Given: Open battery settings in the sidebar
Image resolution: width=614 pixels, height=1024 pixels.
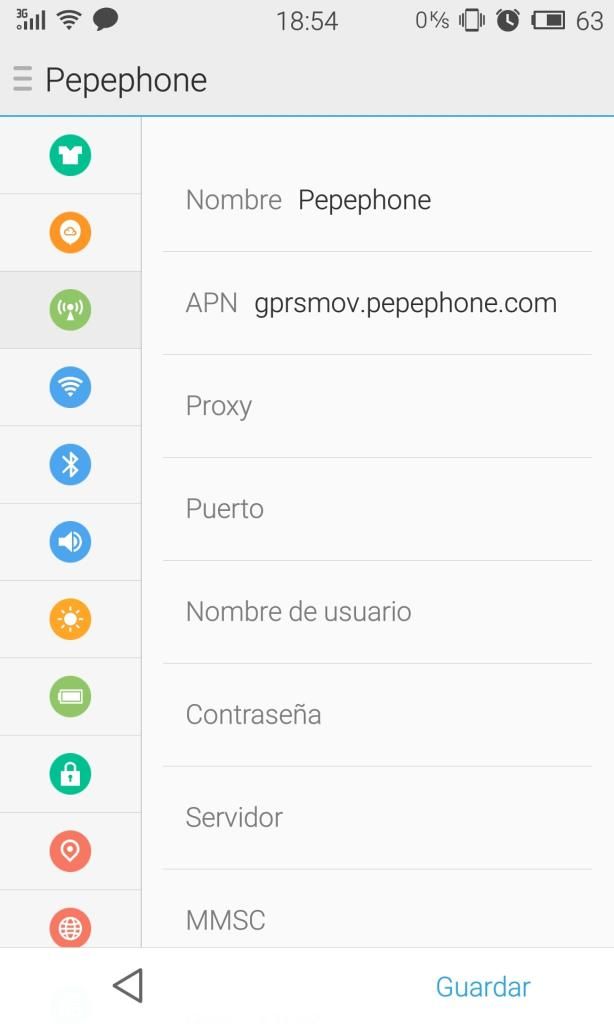Looking at the screenshot, I should pyautogui.click(x=70, y=697).
